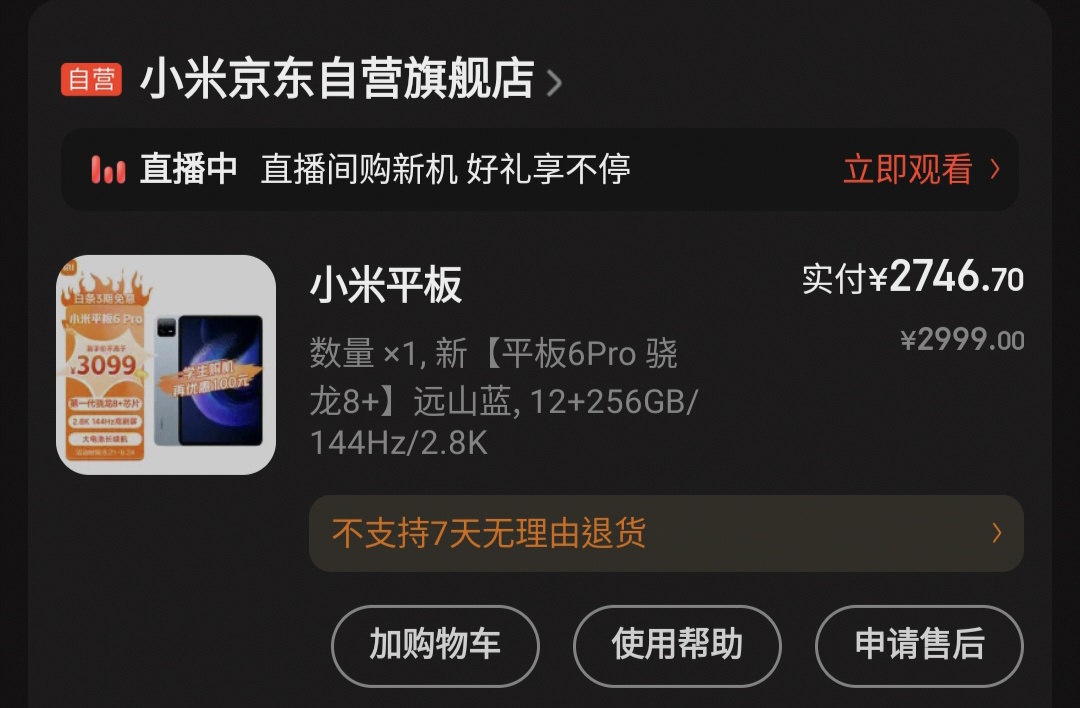1080x708 pixels.
Task: Open 小米京东自营旗舰店 store page
Action: click(x=338, y=80)
